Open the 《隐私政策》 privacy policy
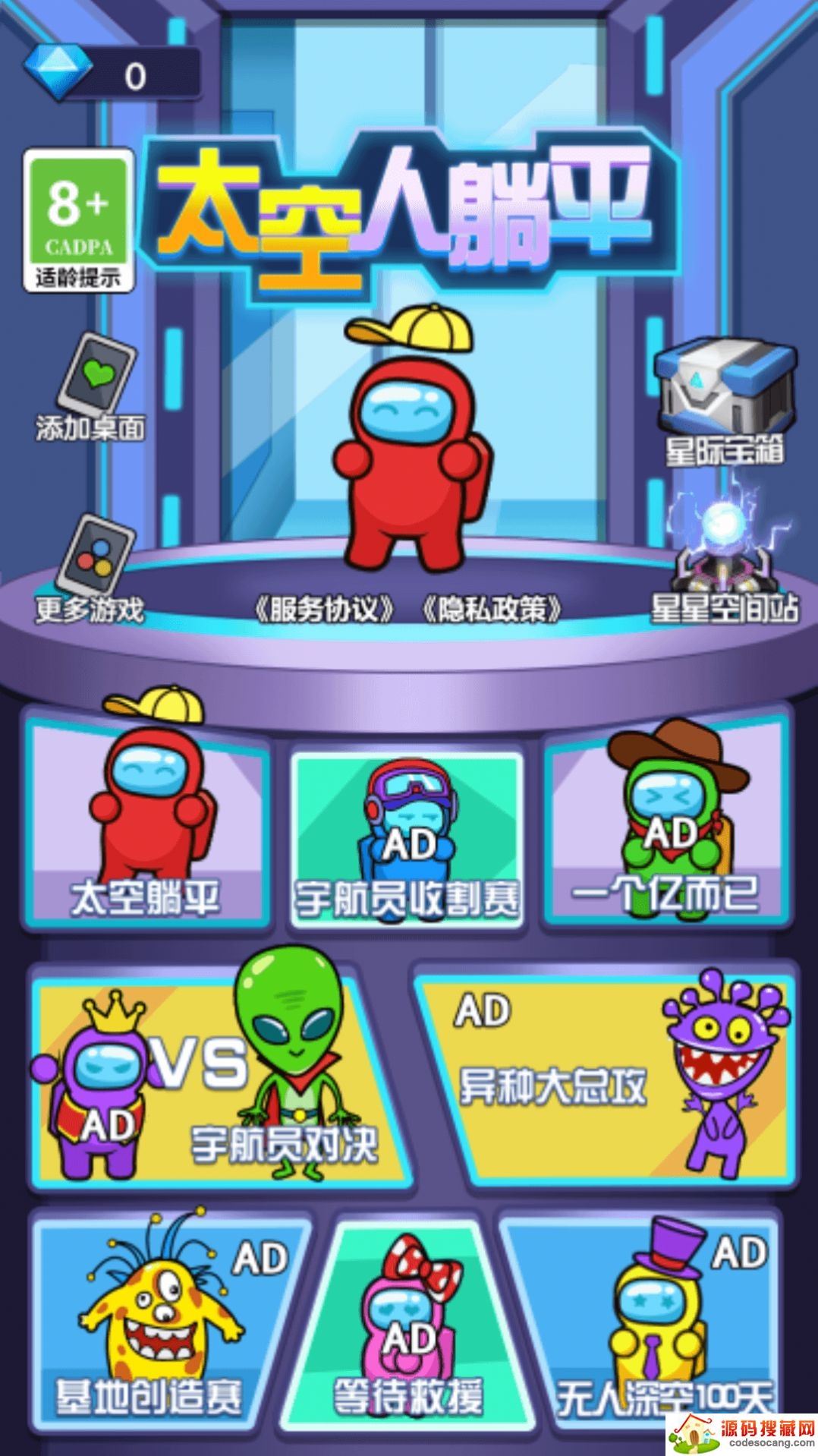The height and width of the screenshot is (1456, 818). (493, 609)
